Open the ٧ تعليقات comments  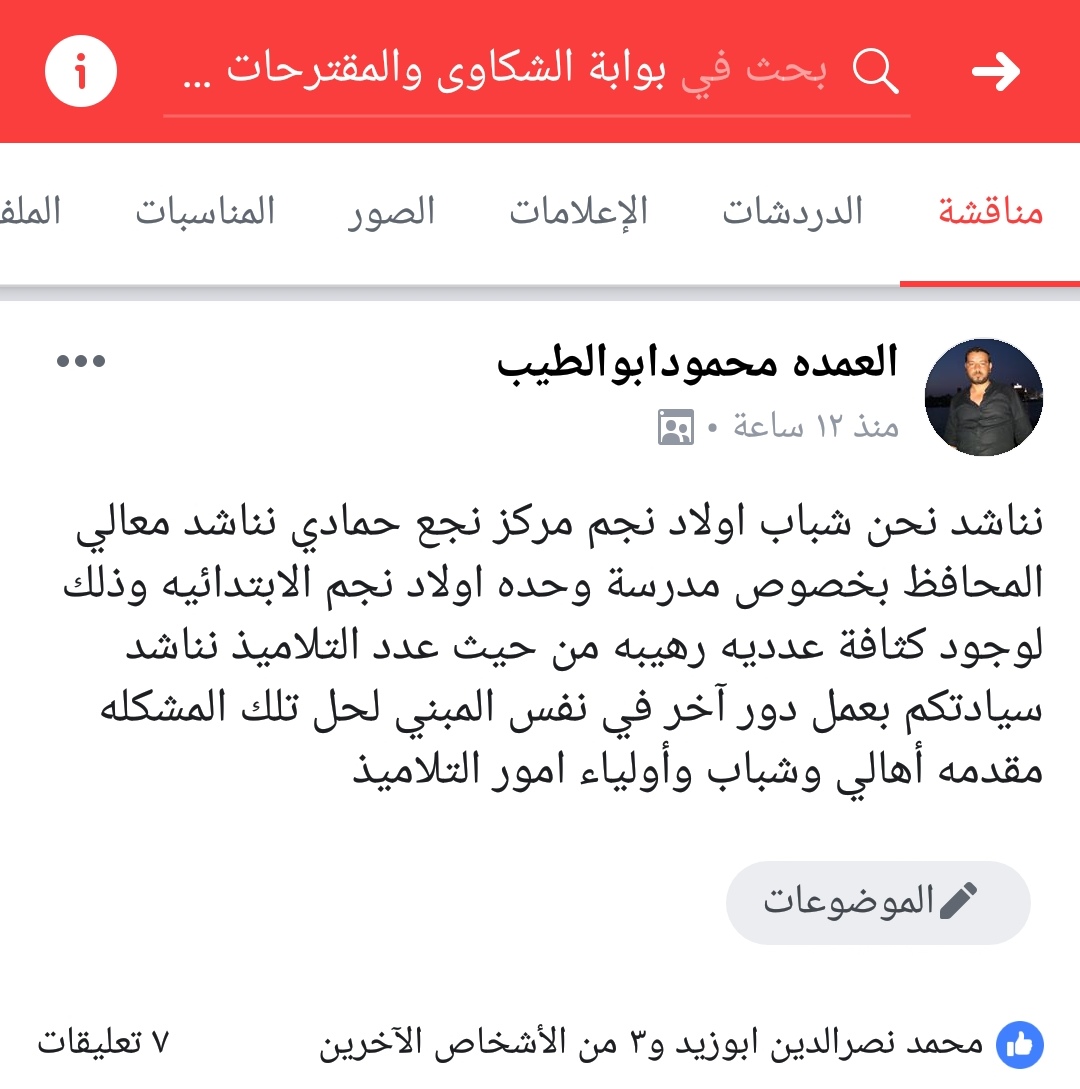coord(103,1045)
